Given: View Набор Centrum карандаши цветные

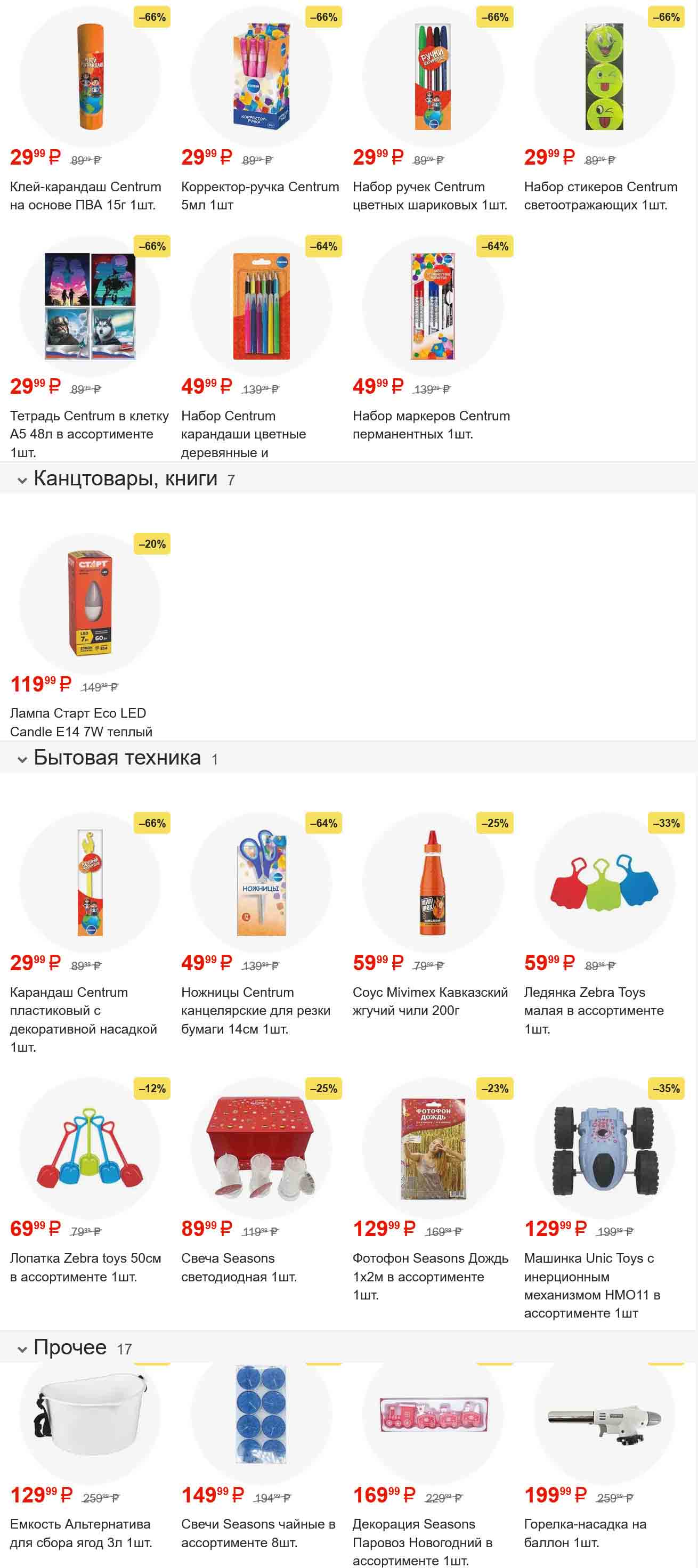Looking at the screenshot, I should 261,306.
